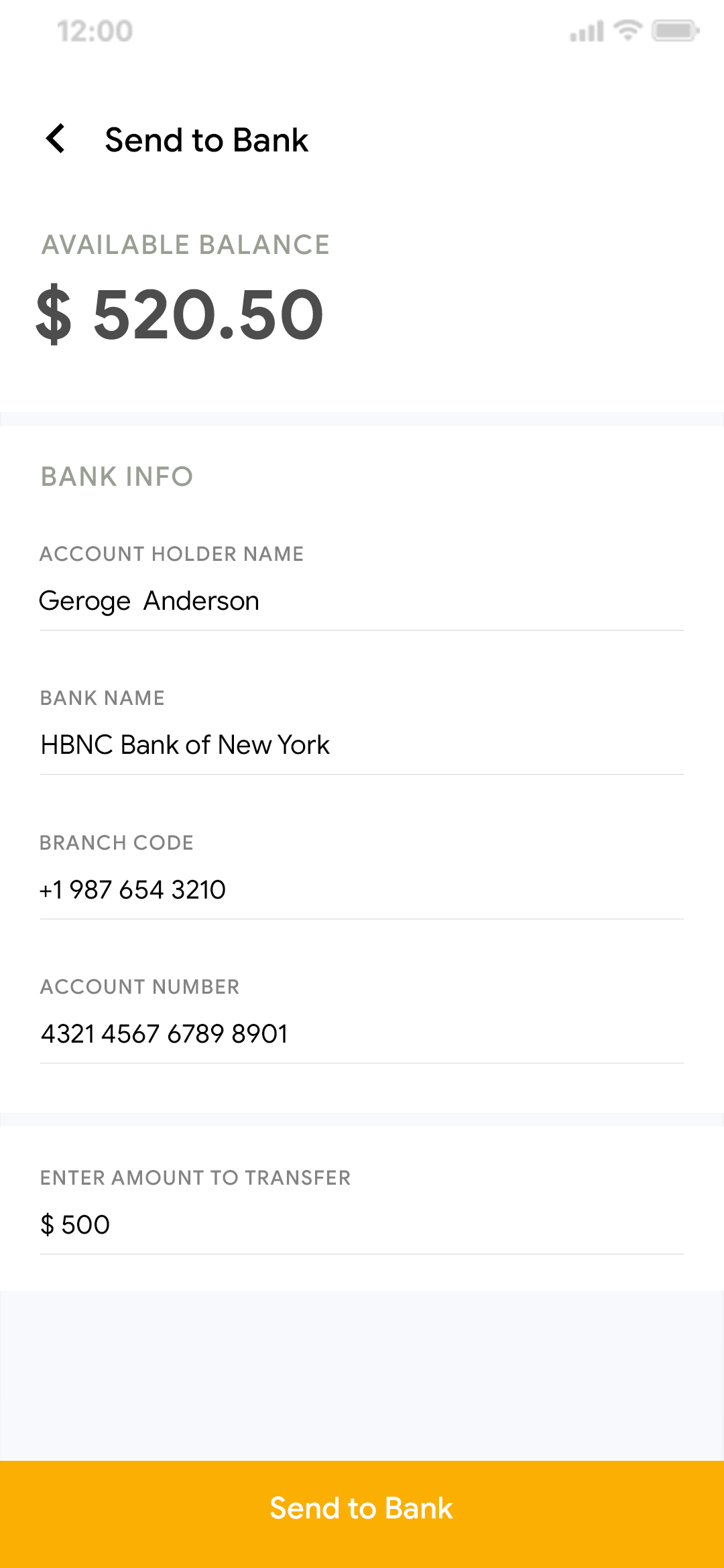The width and height of the screenshot is (724, 1568).
Task: Tap the Available Balance label
Action: tap(184, 244)
